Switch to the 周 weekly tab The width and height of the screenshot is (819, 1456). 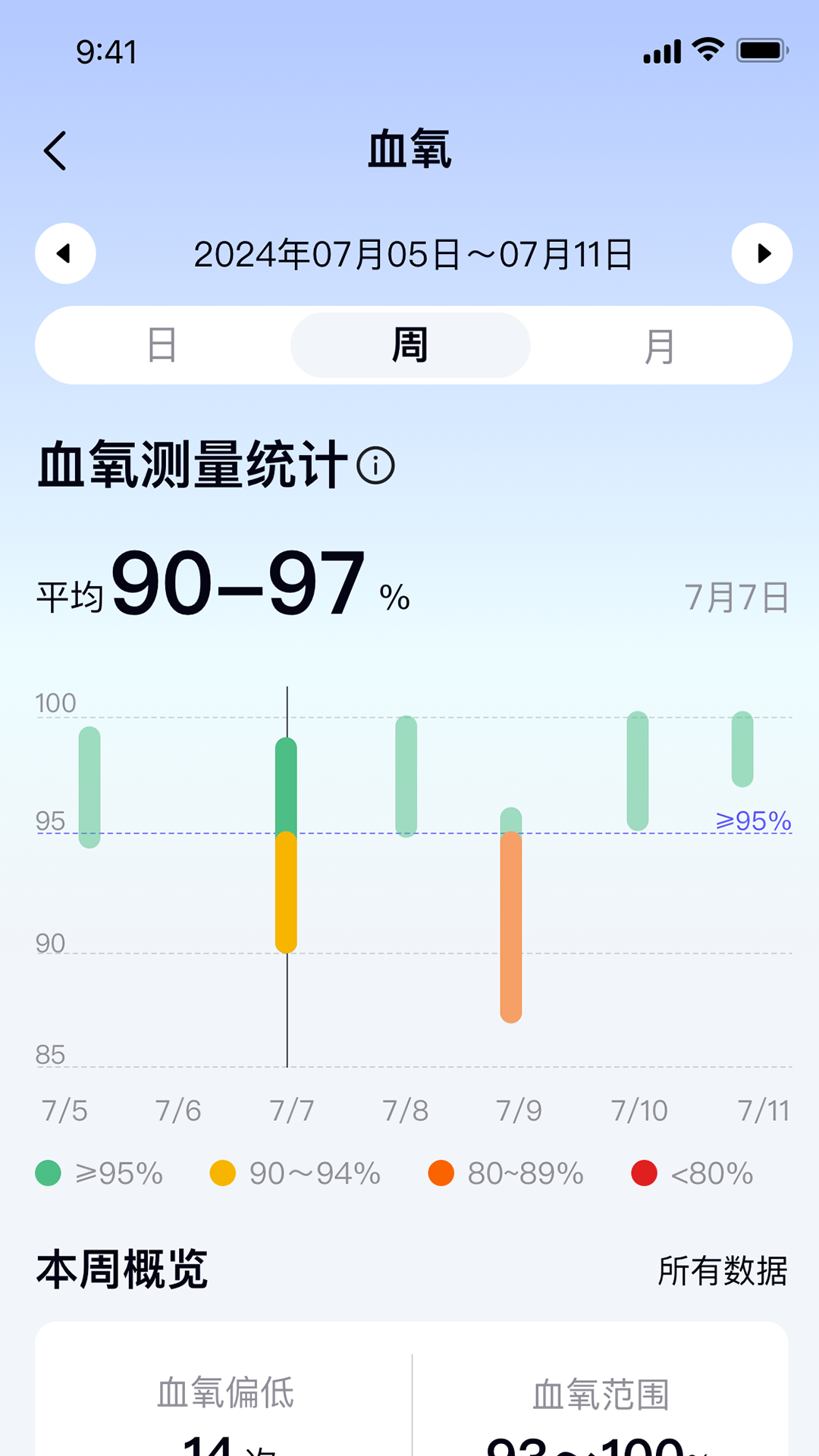409,345
